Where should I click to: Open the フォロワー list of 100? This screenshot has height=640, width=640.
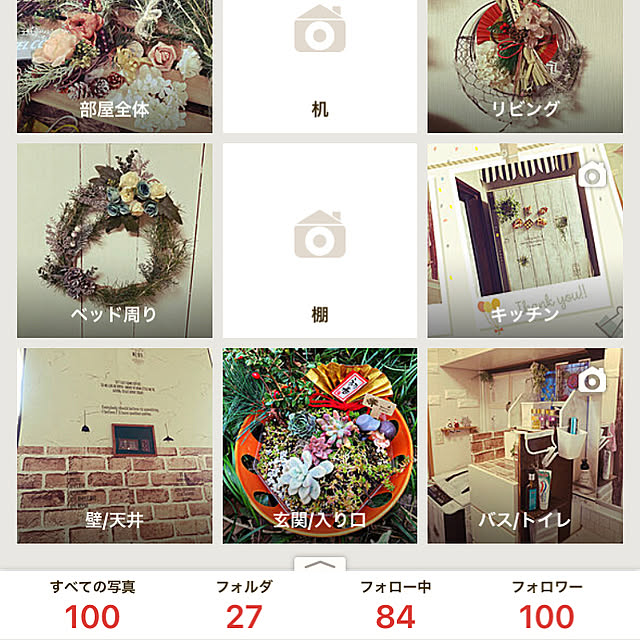[x=546, y=605]
